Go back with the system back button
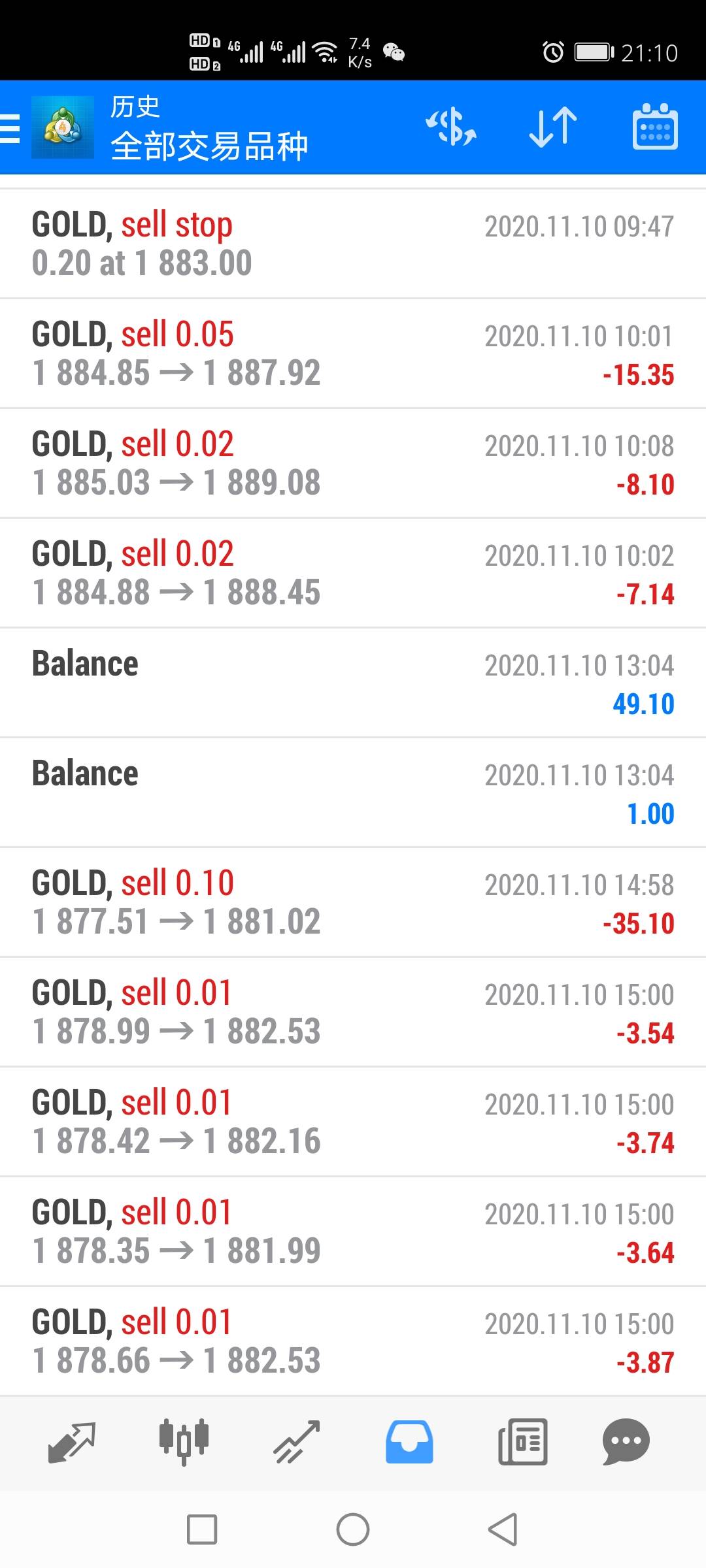706x1568 pixels. coord(503,1529)
